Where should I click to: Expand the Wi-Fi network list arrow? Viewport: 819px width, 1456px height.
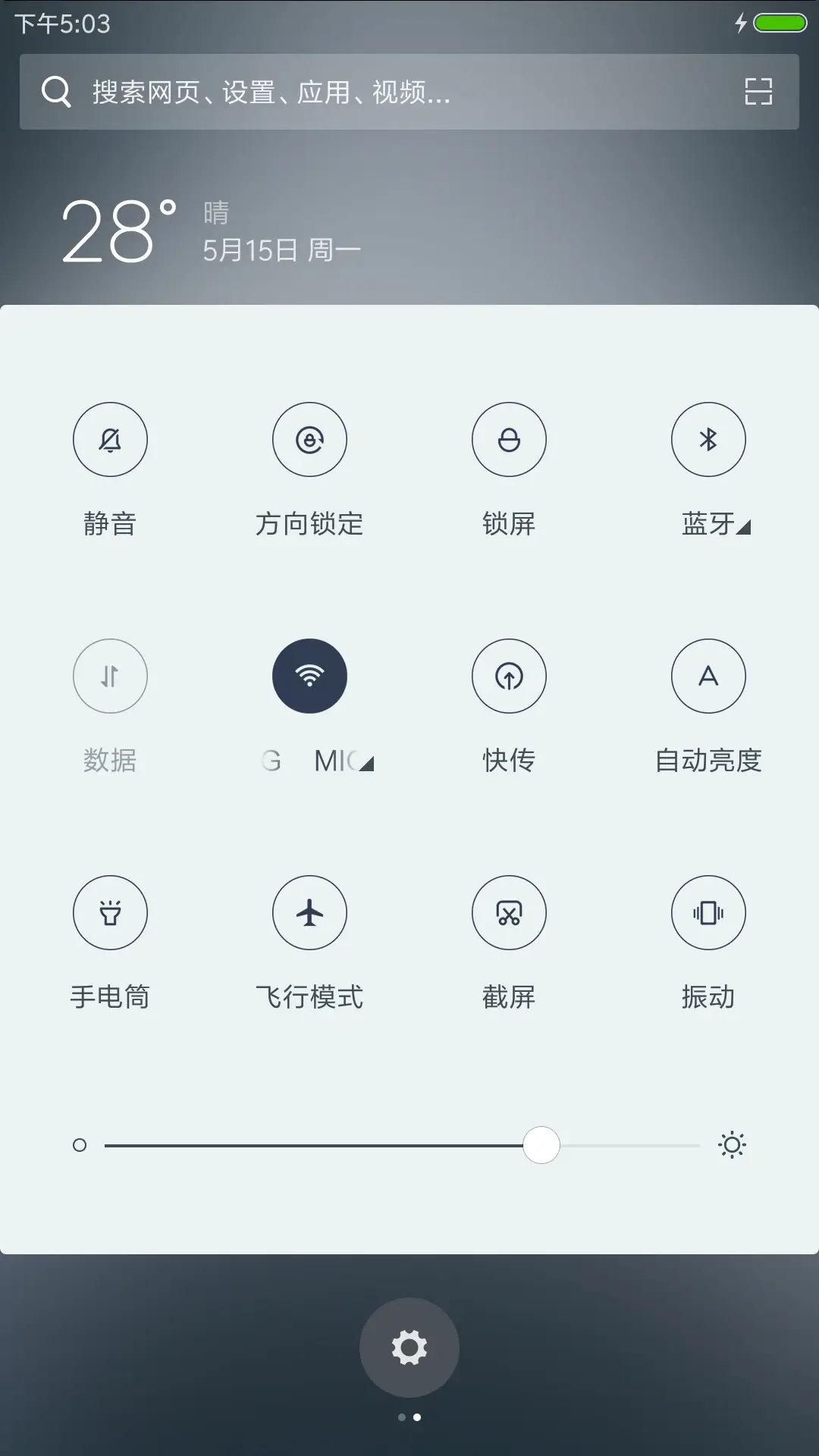(365, 764)
